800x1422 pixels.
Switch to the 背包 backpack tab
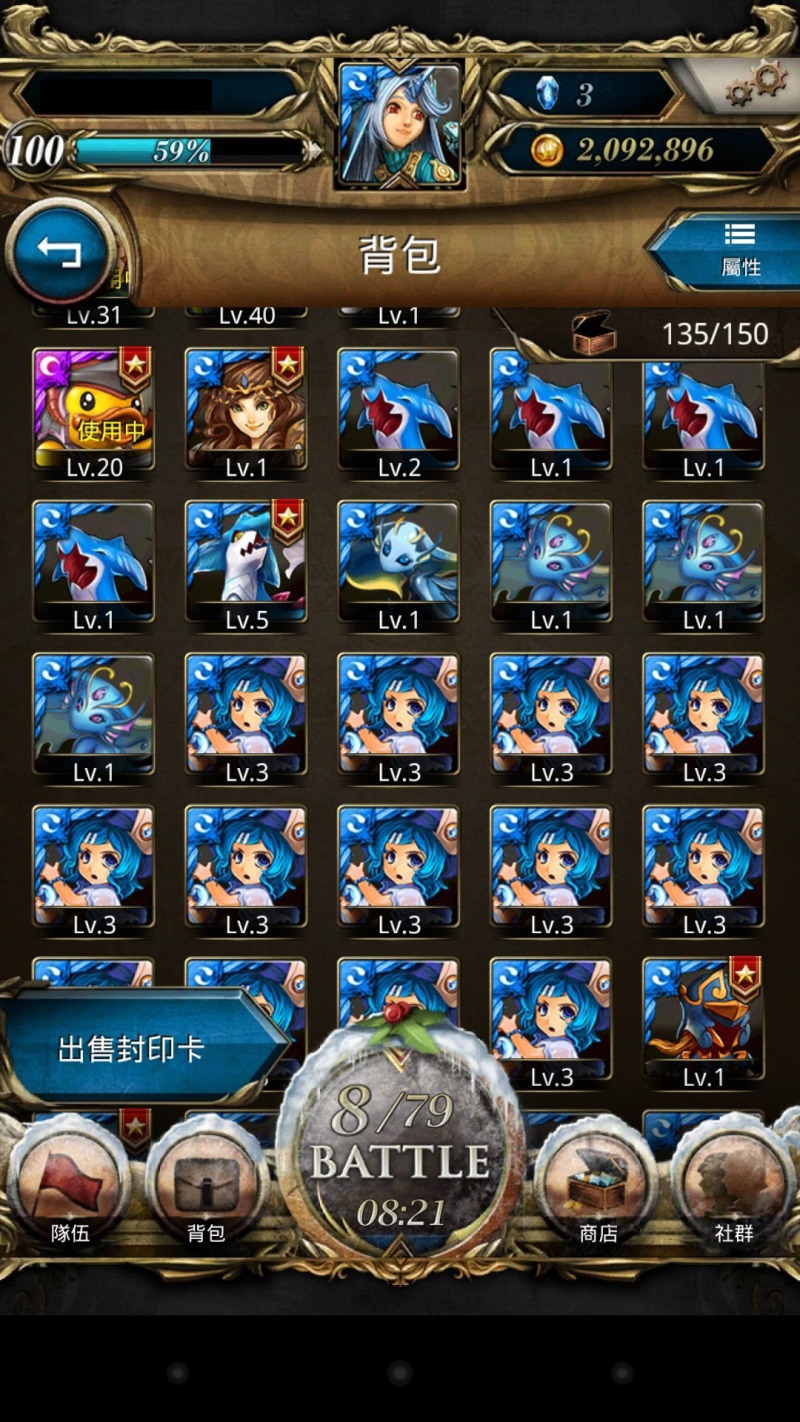206,1186
